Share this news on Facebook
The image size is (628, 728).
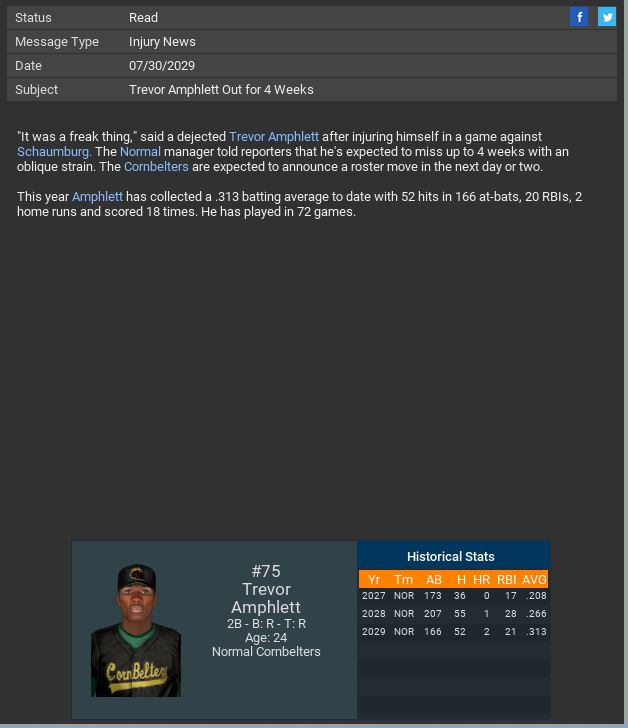579,17
